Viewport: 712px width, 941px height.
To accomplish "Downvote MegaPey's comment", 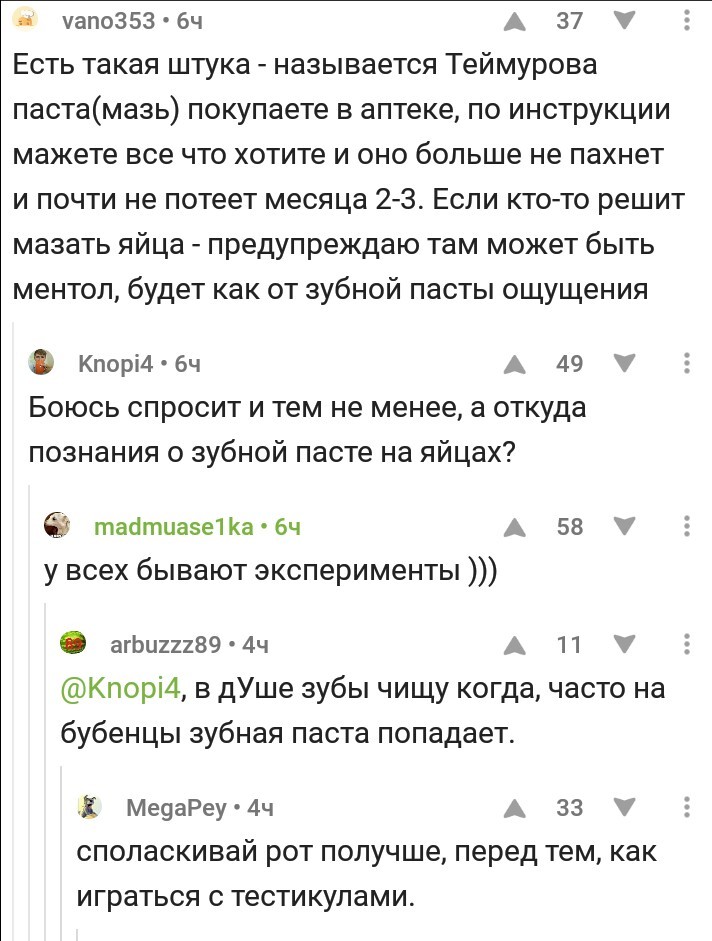I will 625,808.
